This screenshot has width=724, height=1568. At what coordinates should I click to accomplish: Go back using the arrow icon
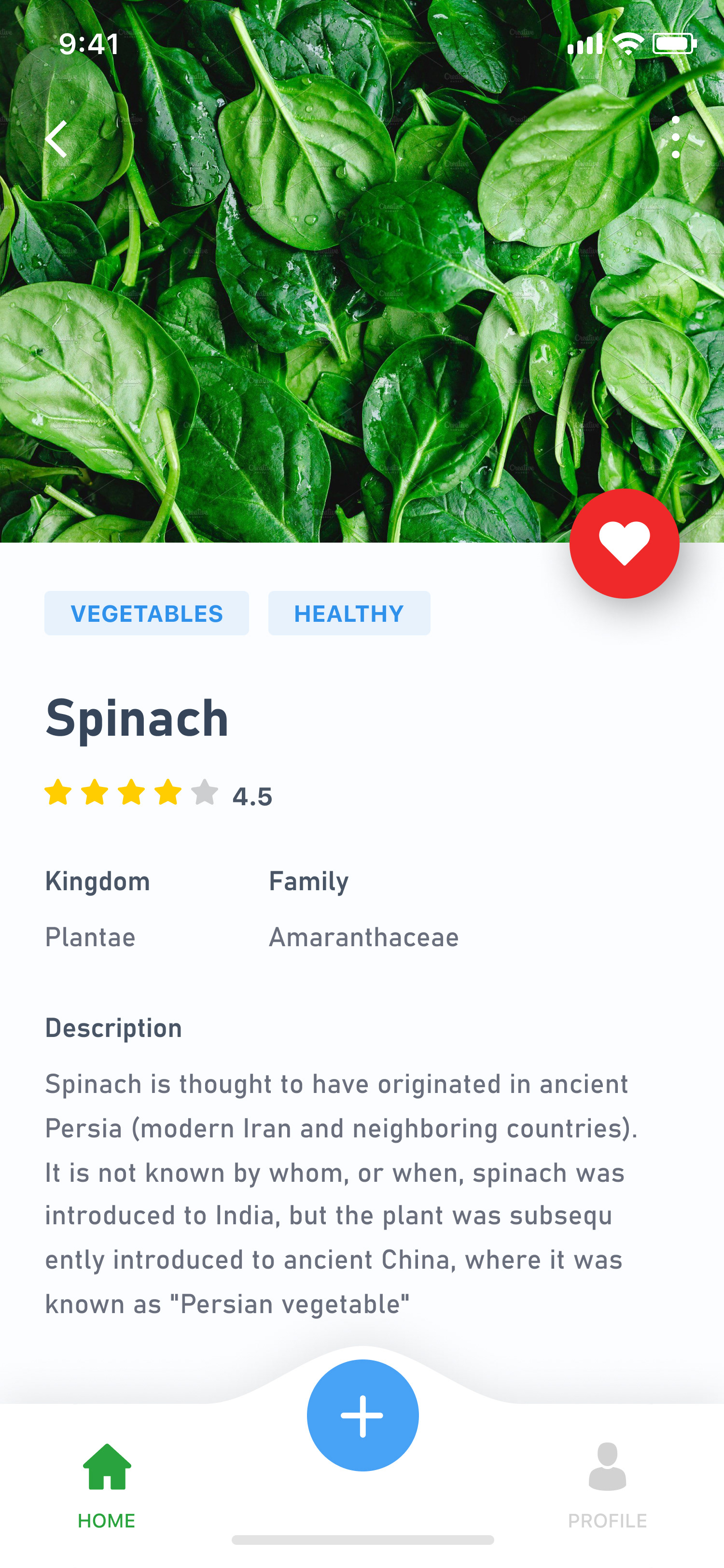coord(56,139)
